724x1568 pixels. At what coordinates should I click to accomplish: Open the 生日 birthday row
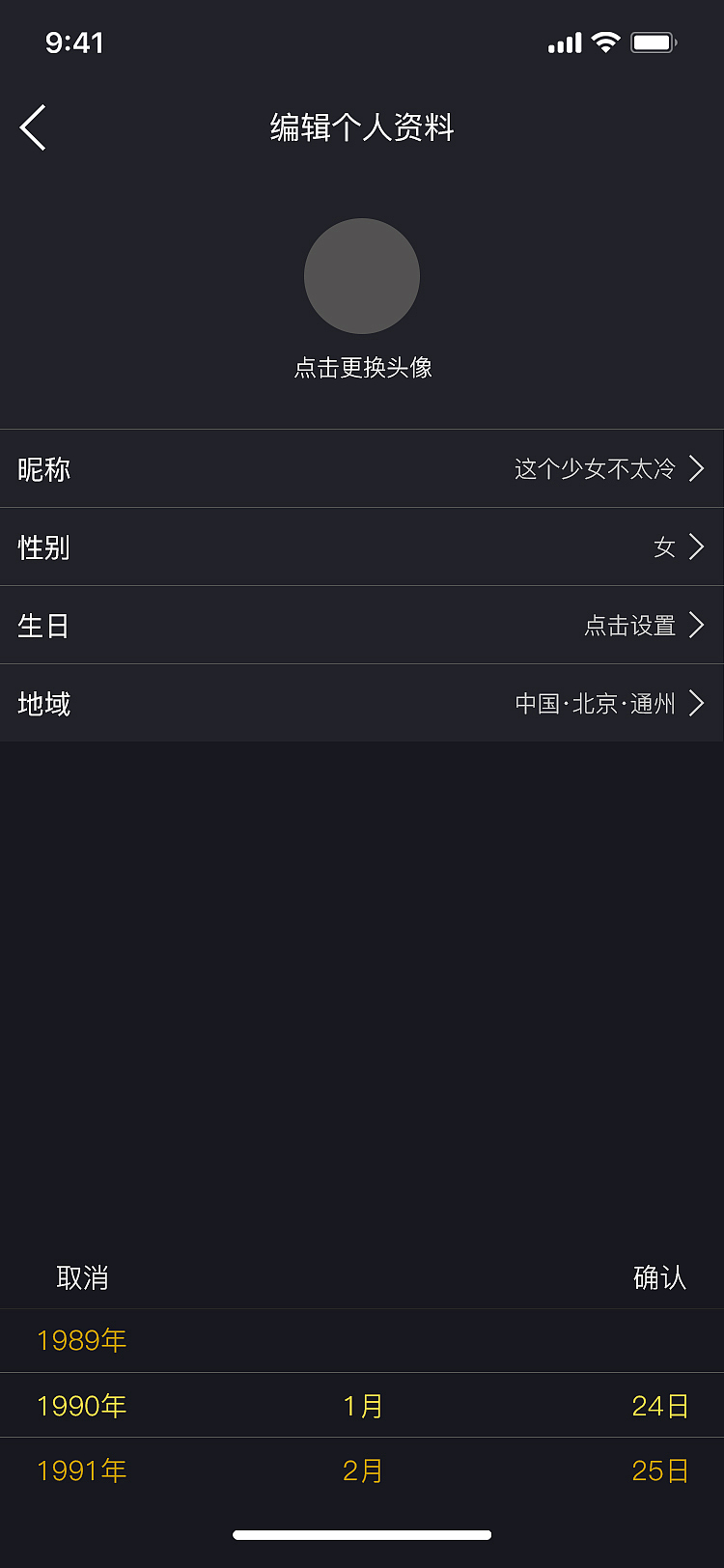point(362,626)
